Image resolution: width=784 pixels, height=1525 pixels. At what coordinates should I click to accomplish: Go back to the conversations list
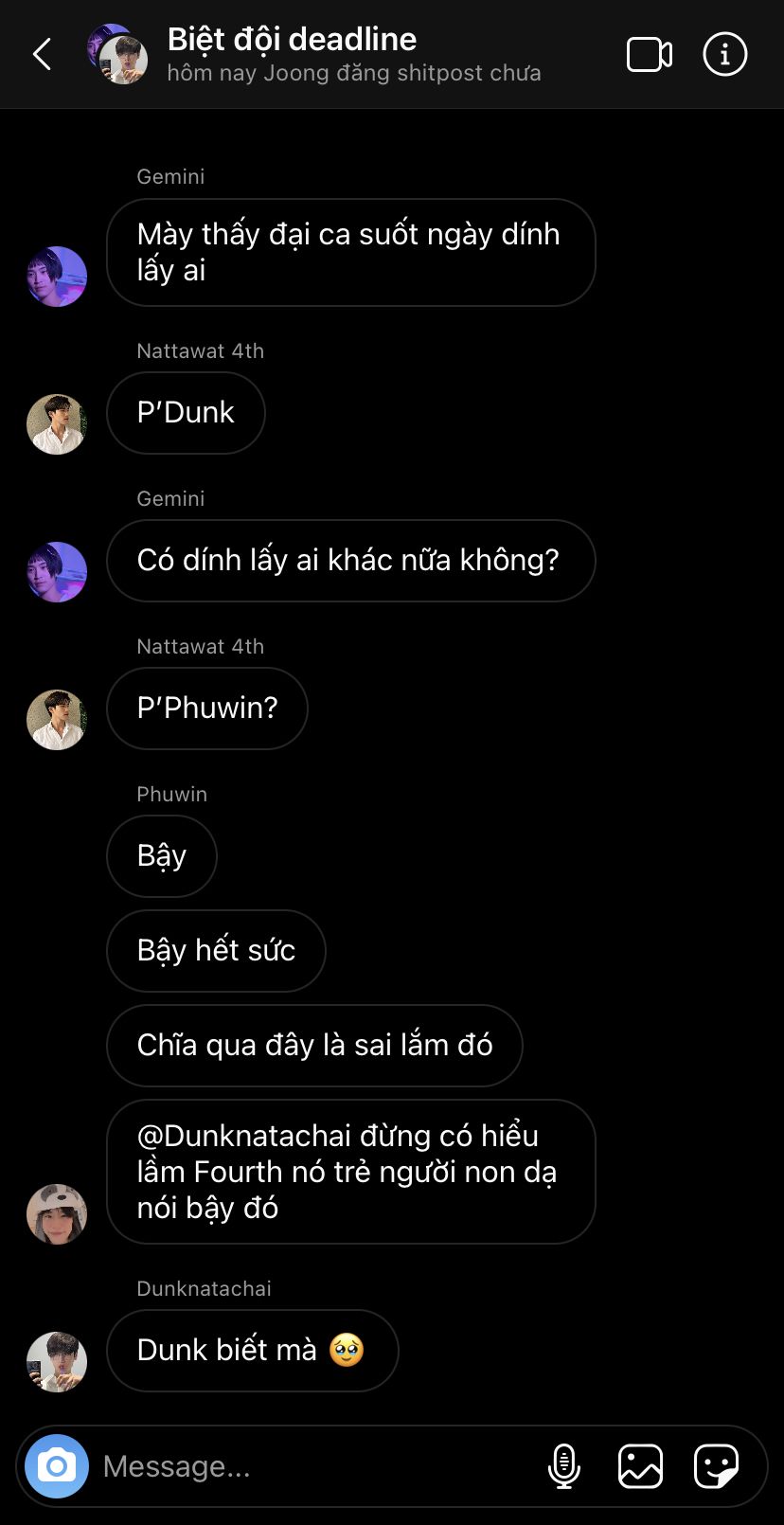pos(43,55)
